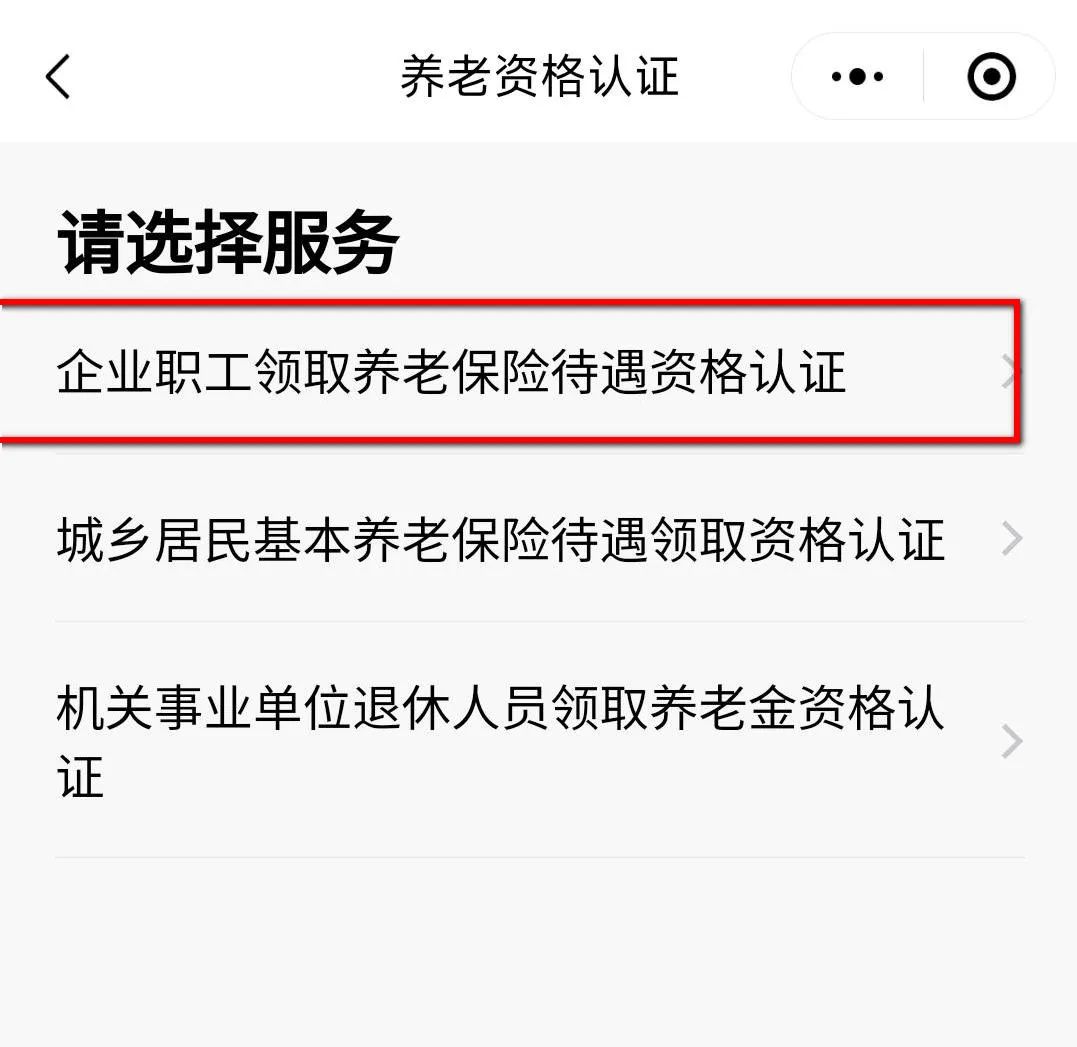This screenshot has height=1047, width=1077.
Task: Go back from 养老资格认证 page
Action: point(58,77)
